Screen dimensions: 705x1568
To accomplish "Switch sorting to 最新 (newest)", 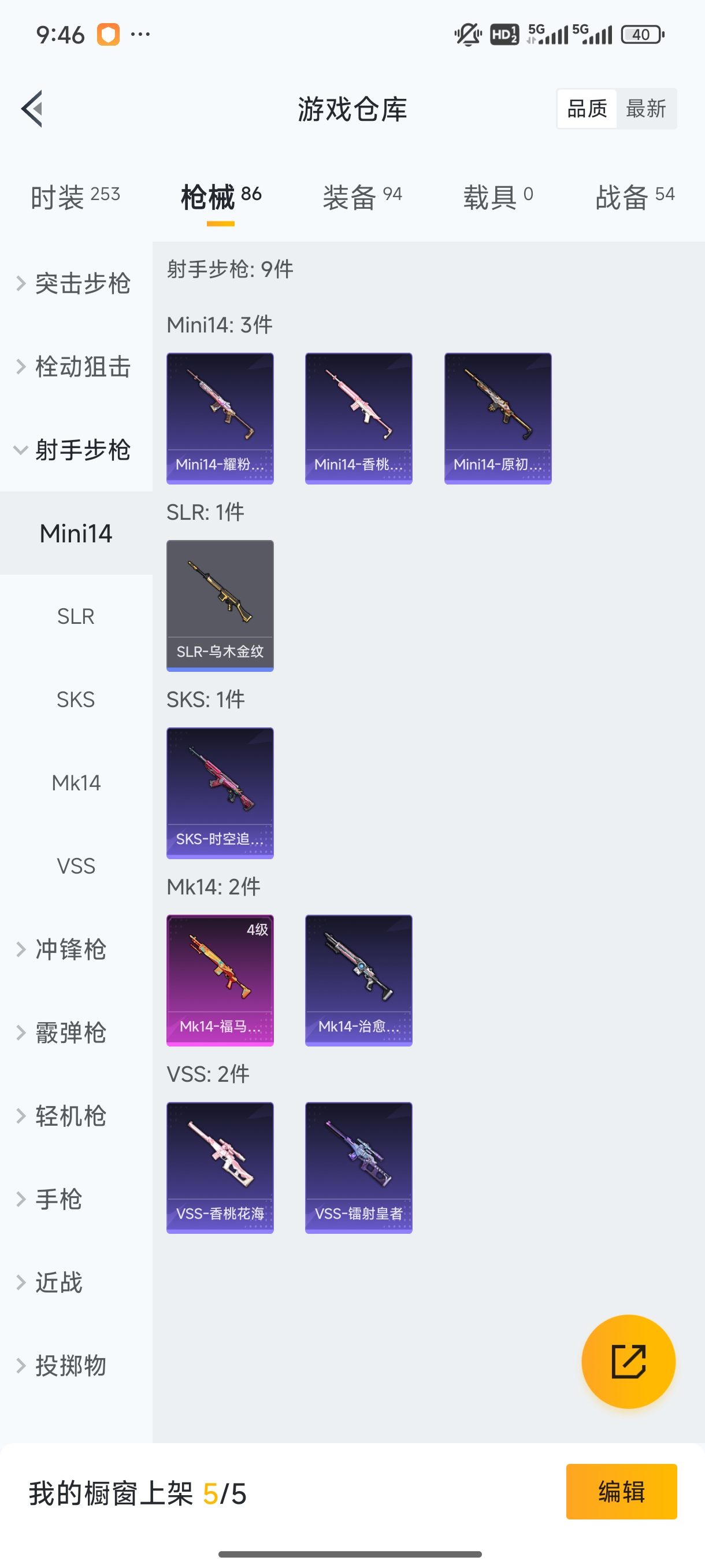I will [647, 108].
